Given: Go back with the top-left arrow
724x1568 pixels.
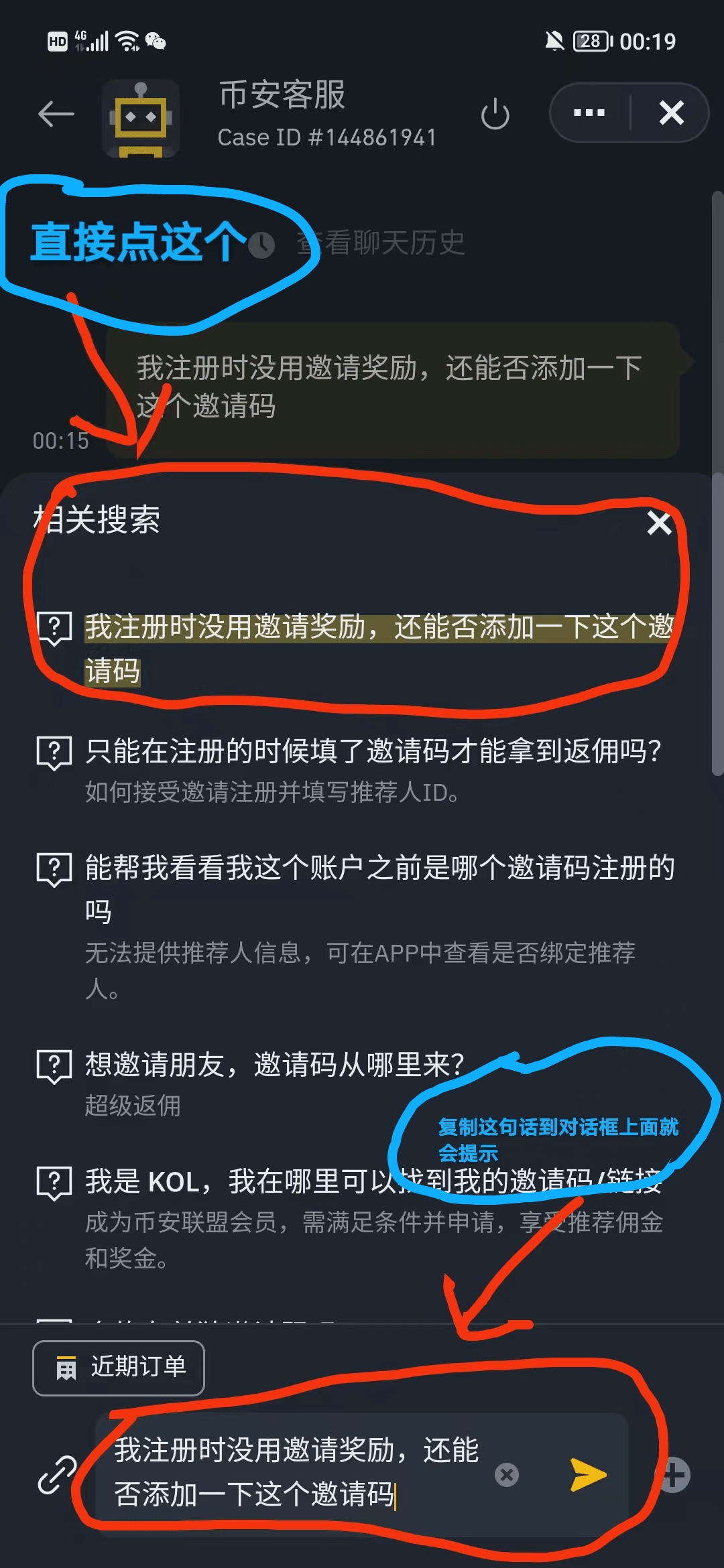Looking at the screenshot, I should tap(56, 114).
